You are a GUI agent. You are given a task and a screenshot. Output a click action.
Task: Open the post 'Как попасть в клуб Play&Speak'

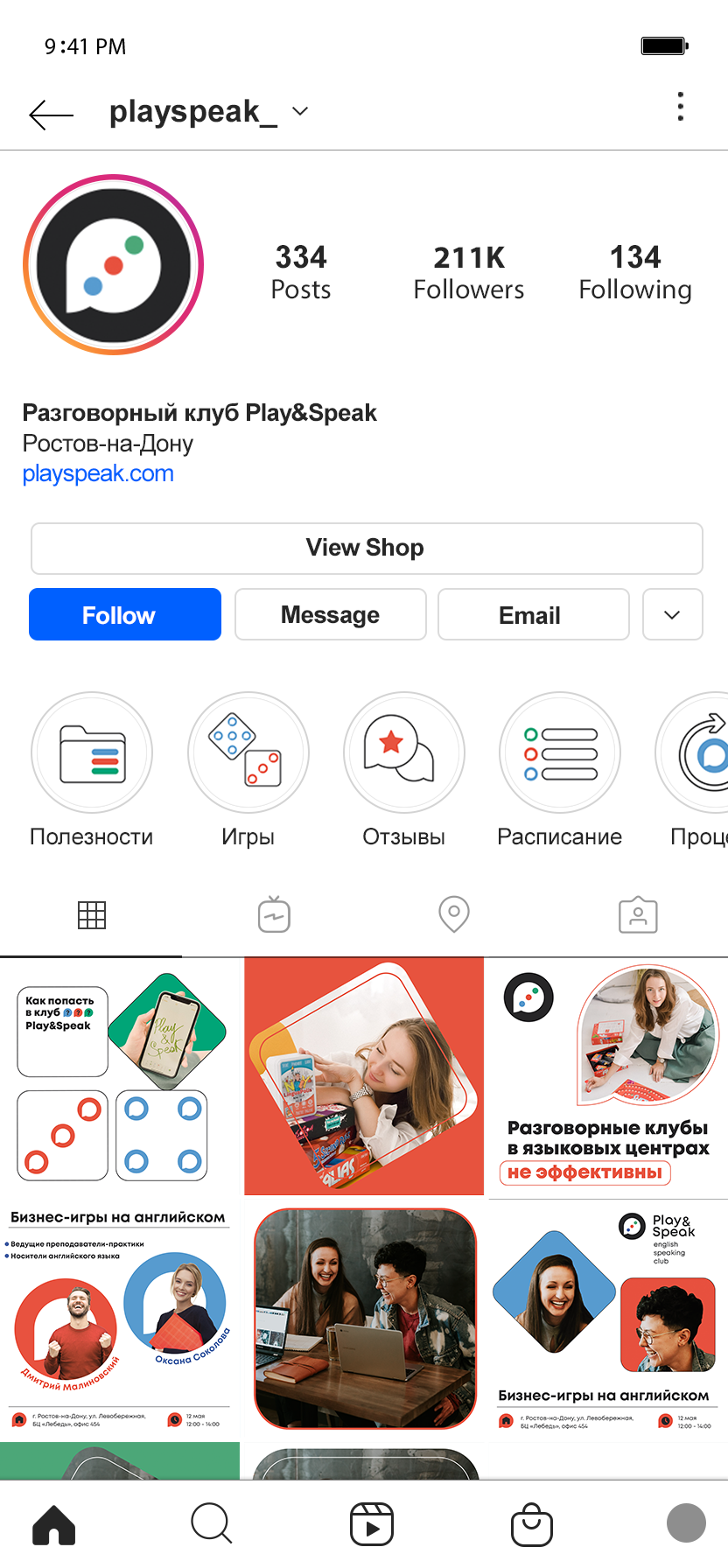pyautogui.click(x=121, y=1076)
